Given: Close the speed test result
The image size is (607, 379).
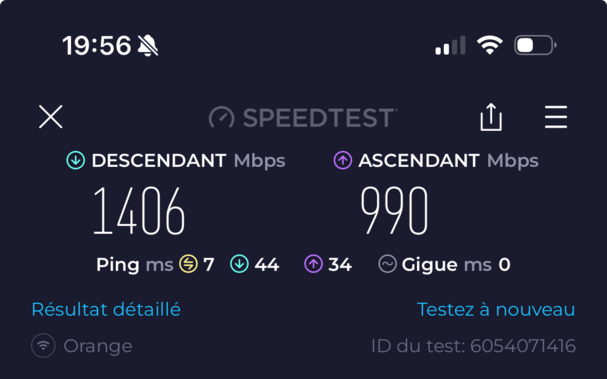Looking at the screenshot, I should pyautogui.click(x=51, y=117).
